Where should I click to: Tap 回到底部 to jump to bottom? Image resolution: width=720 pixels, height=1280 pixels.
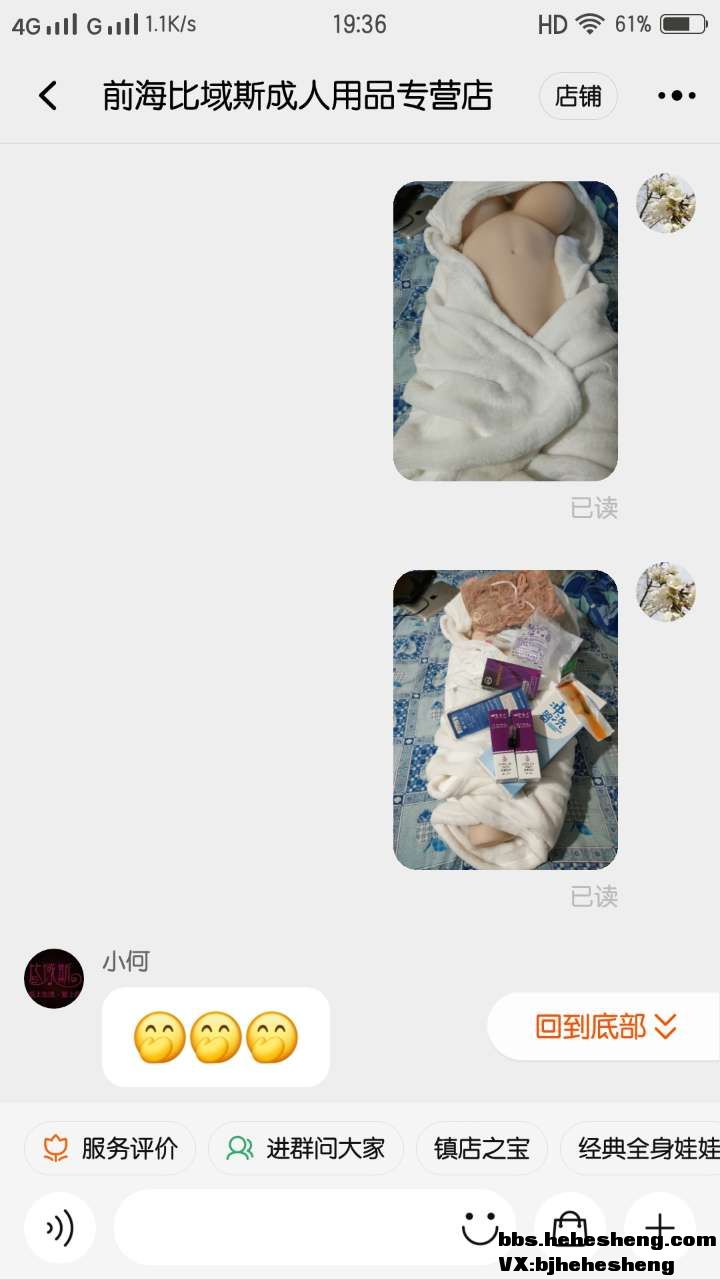605,1026
